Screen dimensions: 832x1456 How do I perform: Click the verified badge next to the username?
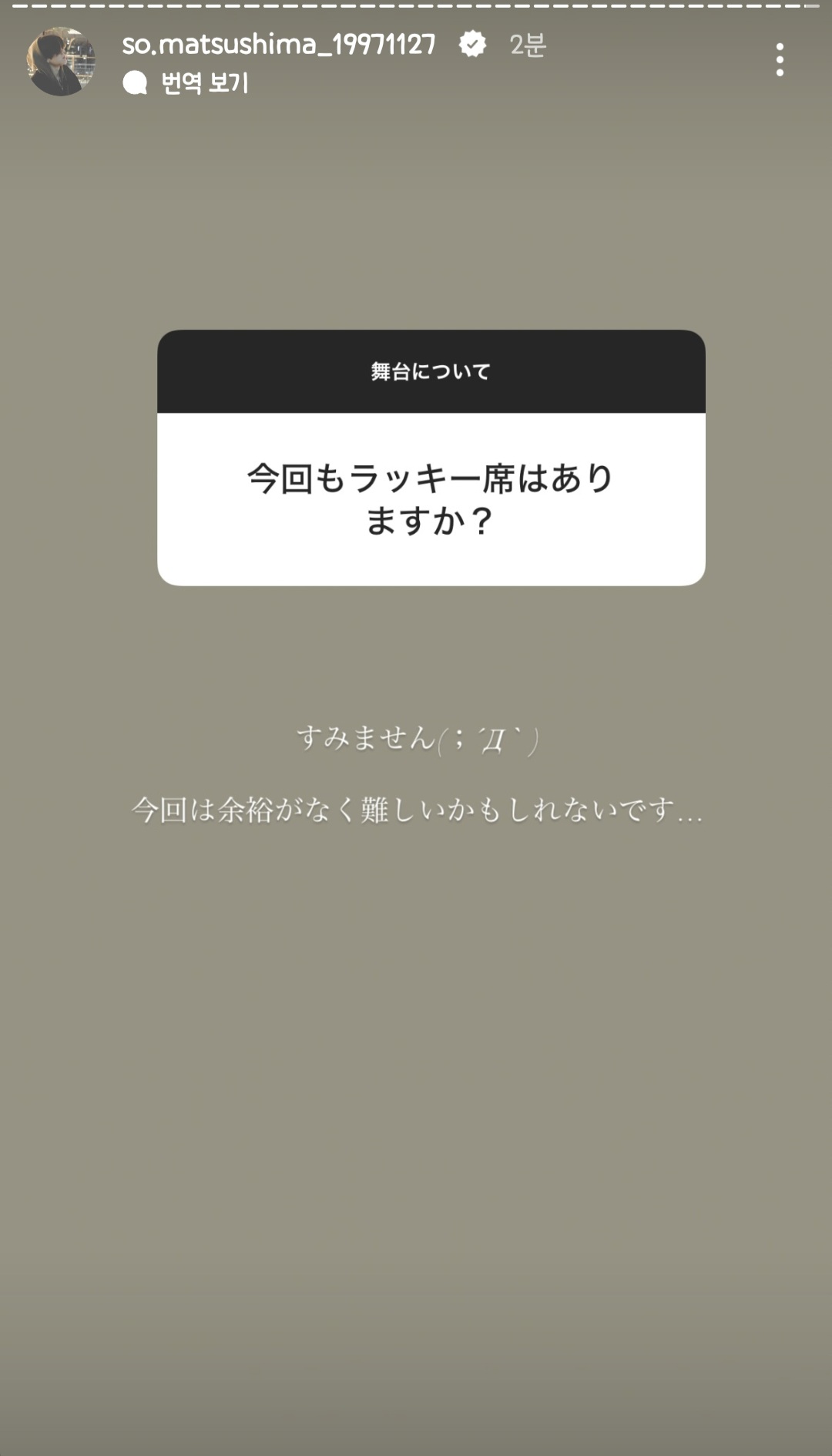point(471,46)
